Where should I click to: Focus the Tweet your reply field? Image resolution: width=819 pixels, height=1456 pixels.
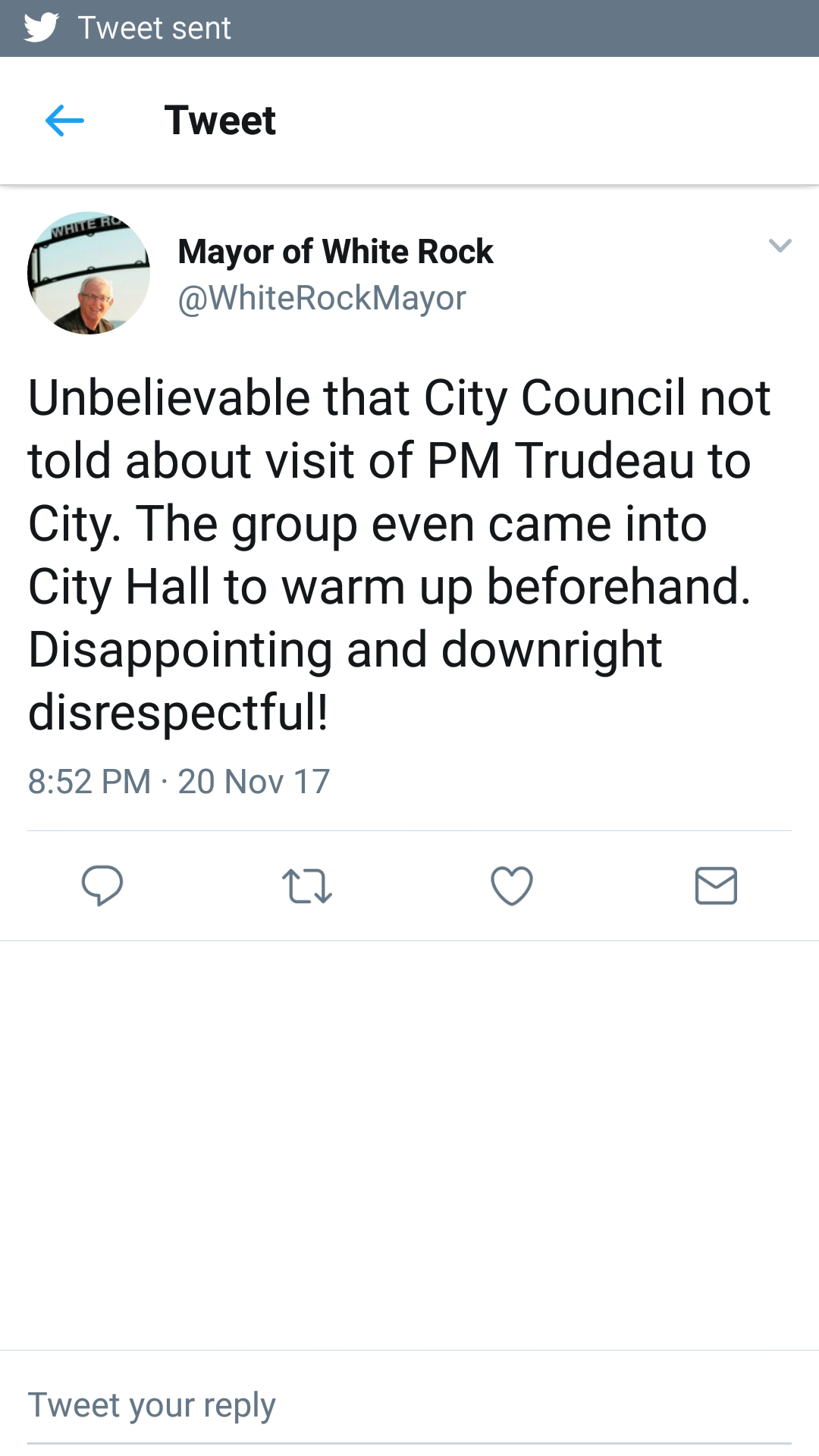[409, 1404]
